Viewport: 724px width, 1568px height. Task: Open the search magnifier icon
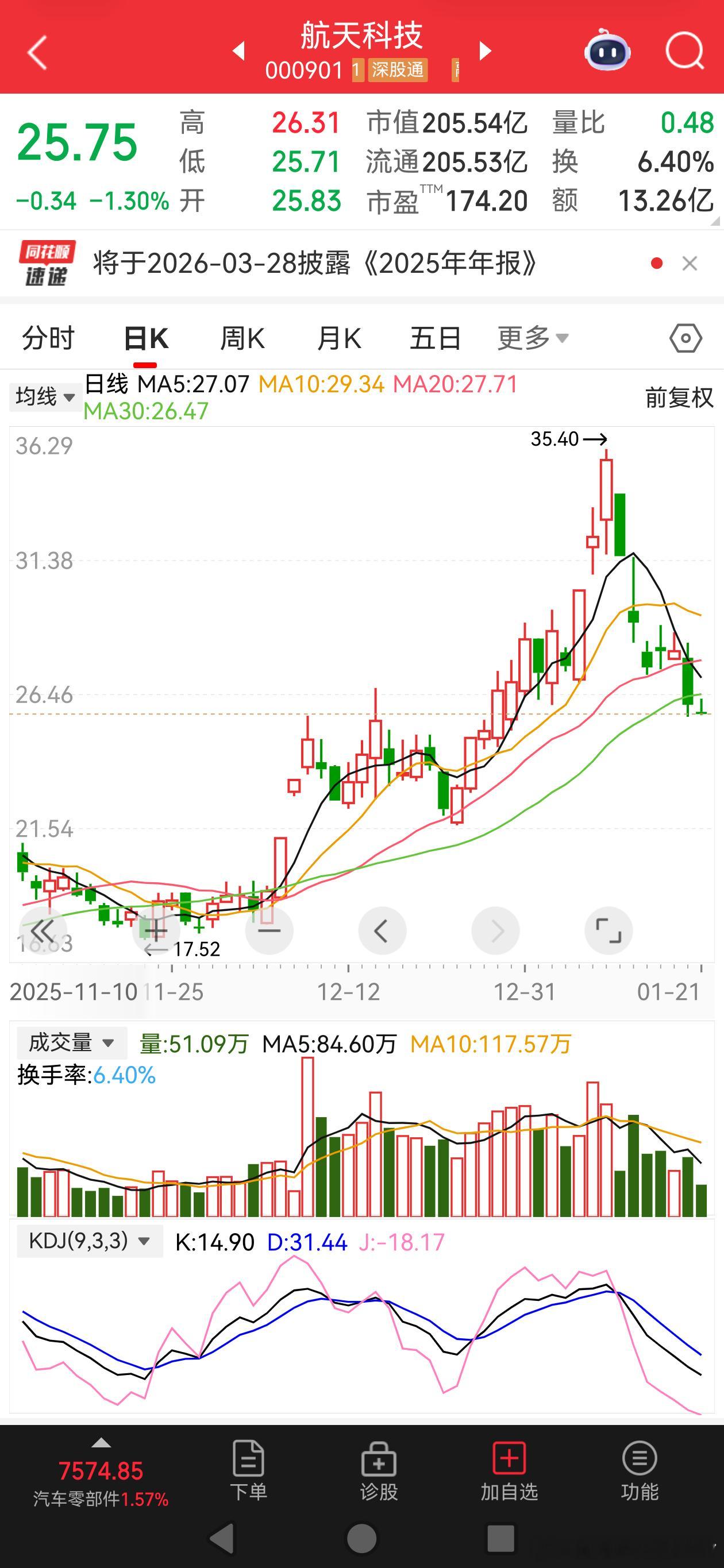[x=684, y=51]
